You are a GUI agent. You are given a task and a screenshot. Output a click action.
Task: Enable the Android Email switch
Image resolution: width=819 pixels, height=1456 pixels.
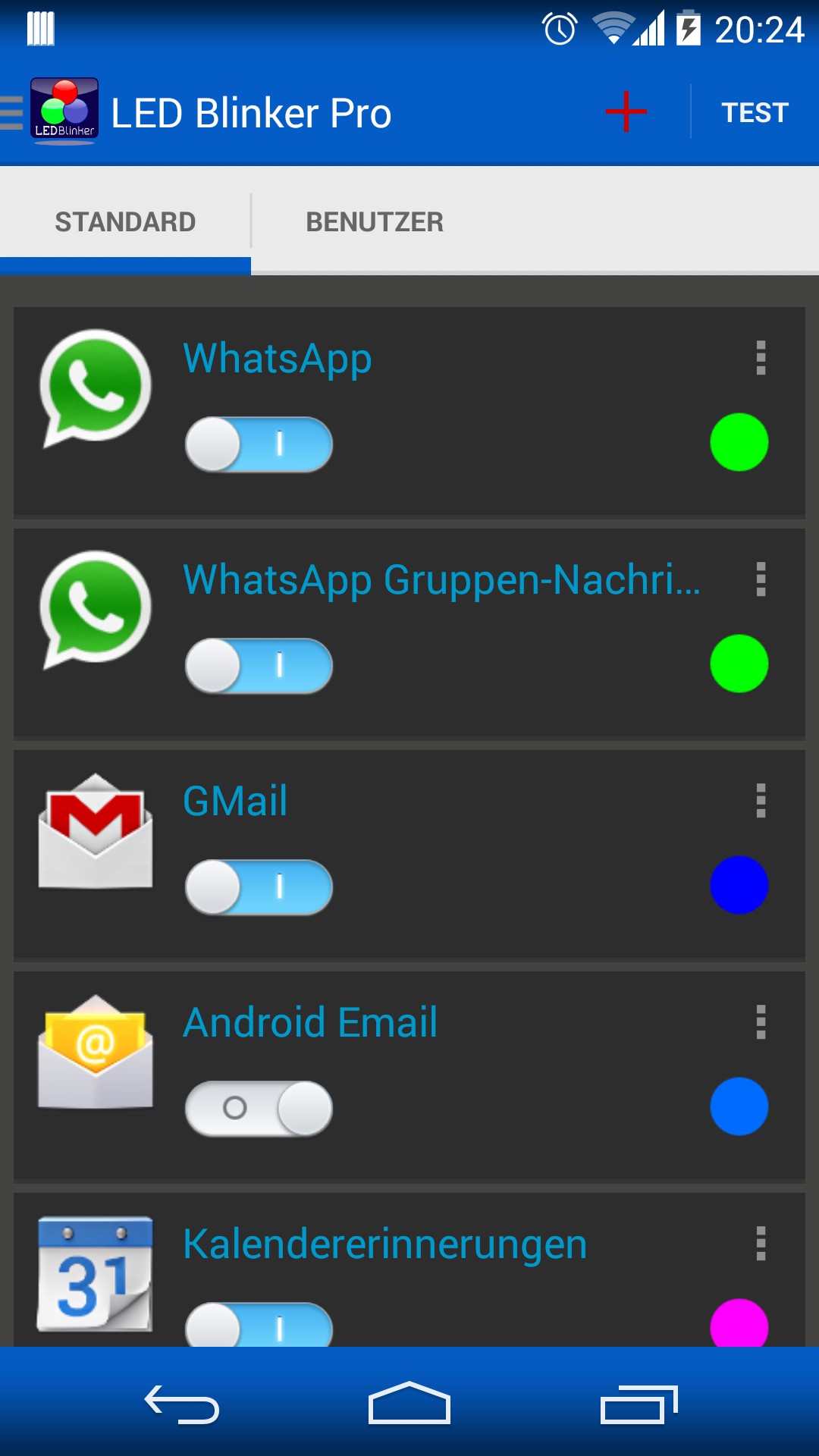(259, 1108)
